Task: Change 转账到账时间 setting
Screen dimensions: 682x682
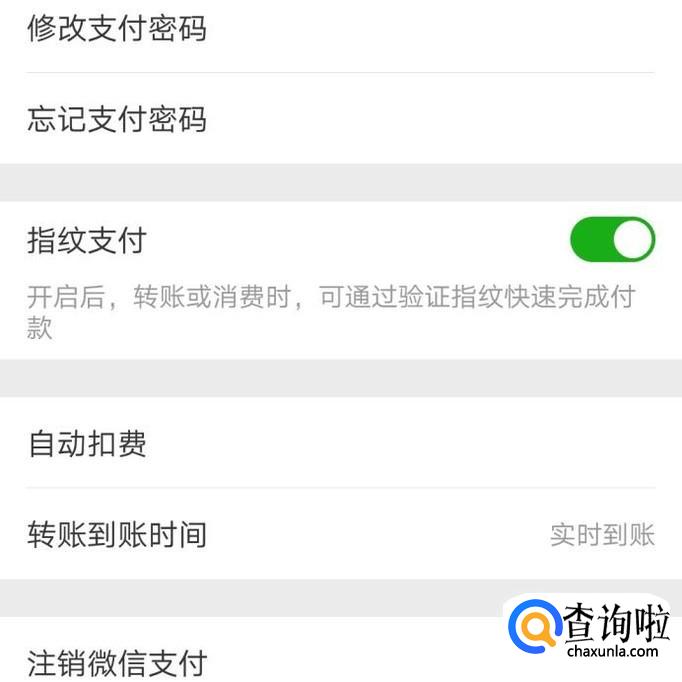Action: tap(340, 534)
